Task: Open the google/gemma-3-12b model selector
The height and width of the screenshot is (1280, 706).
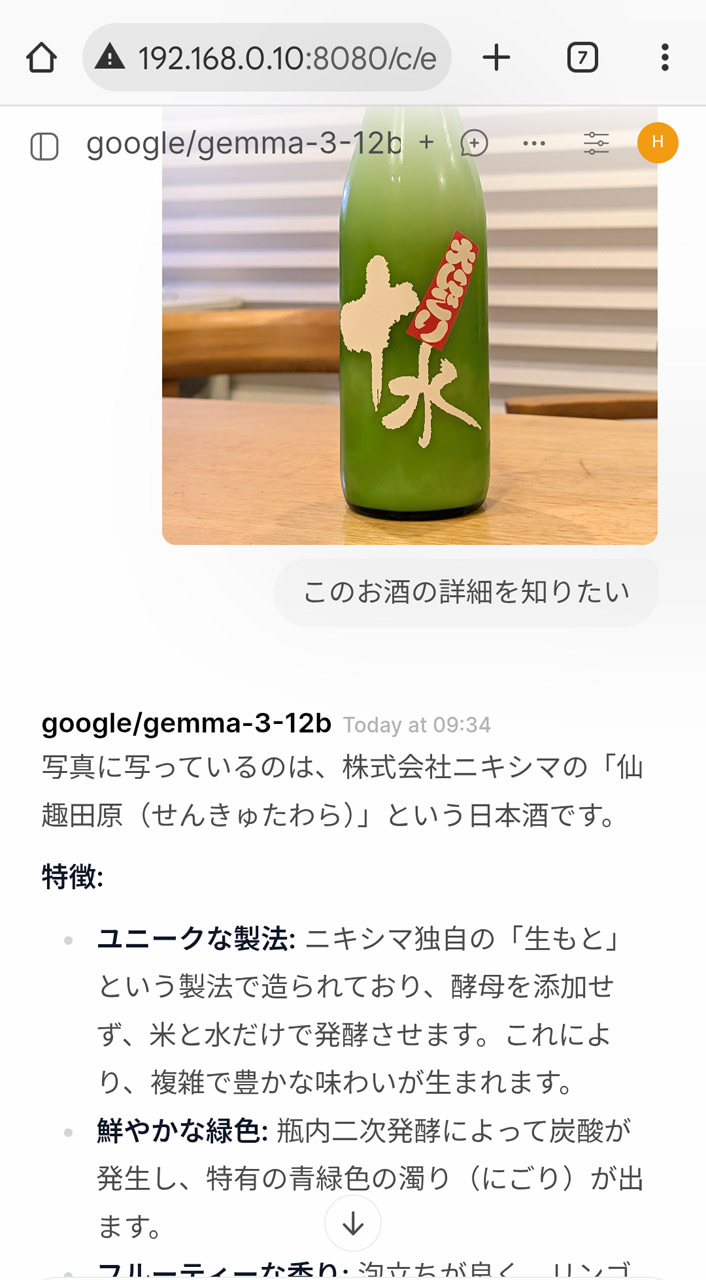Action: click(x=243, y=144)
